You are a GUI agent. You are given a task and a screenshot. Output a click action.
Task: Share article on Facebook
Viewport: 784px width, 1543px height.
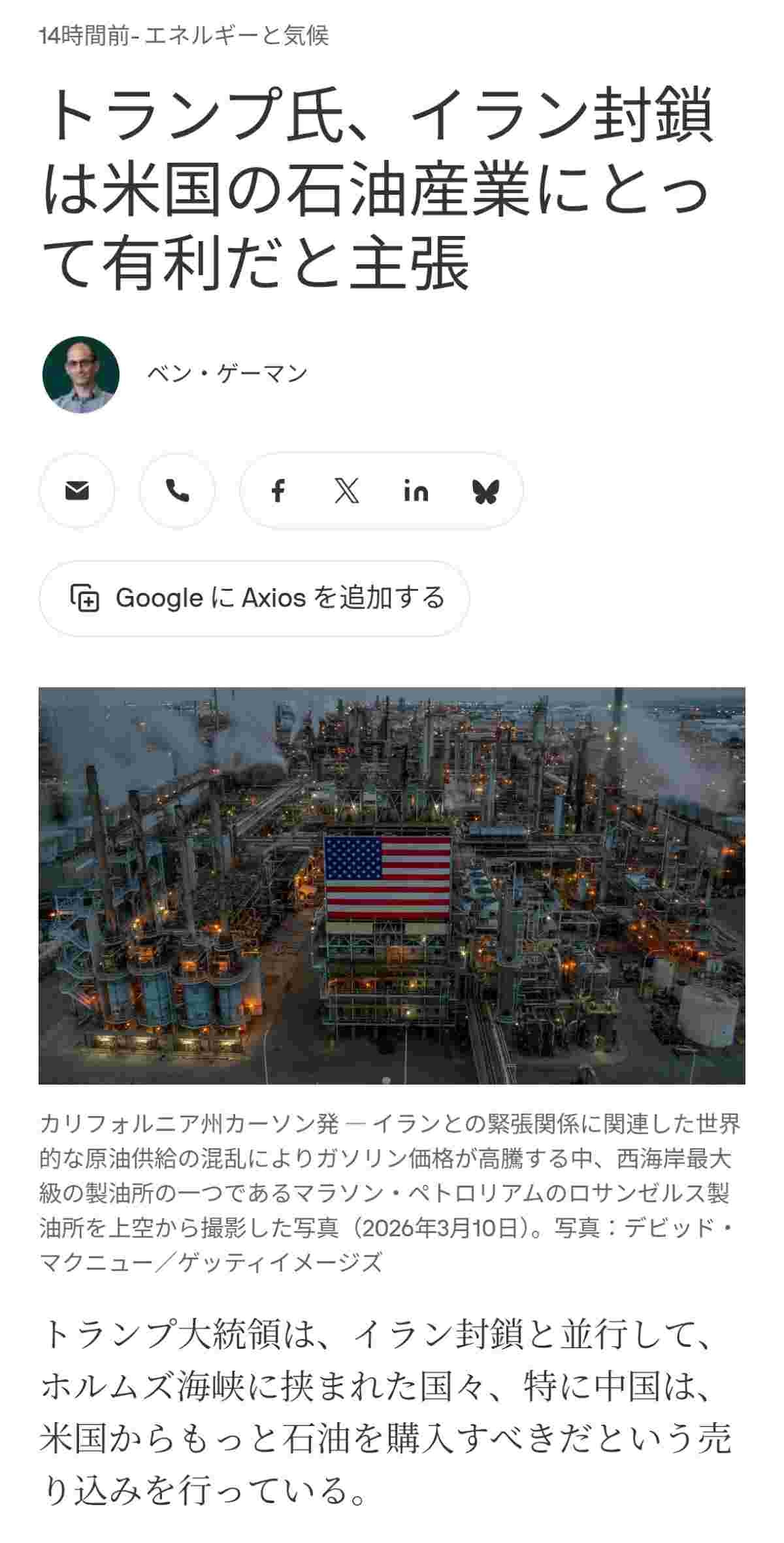tap(278, 490)
